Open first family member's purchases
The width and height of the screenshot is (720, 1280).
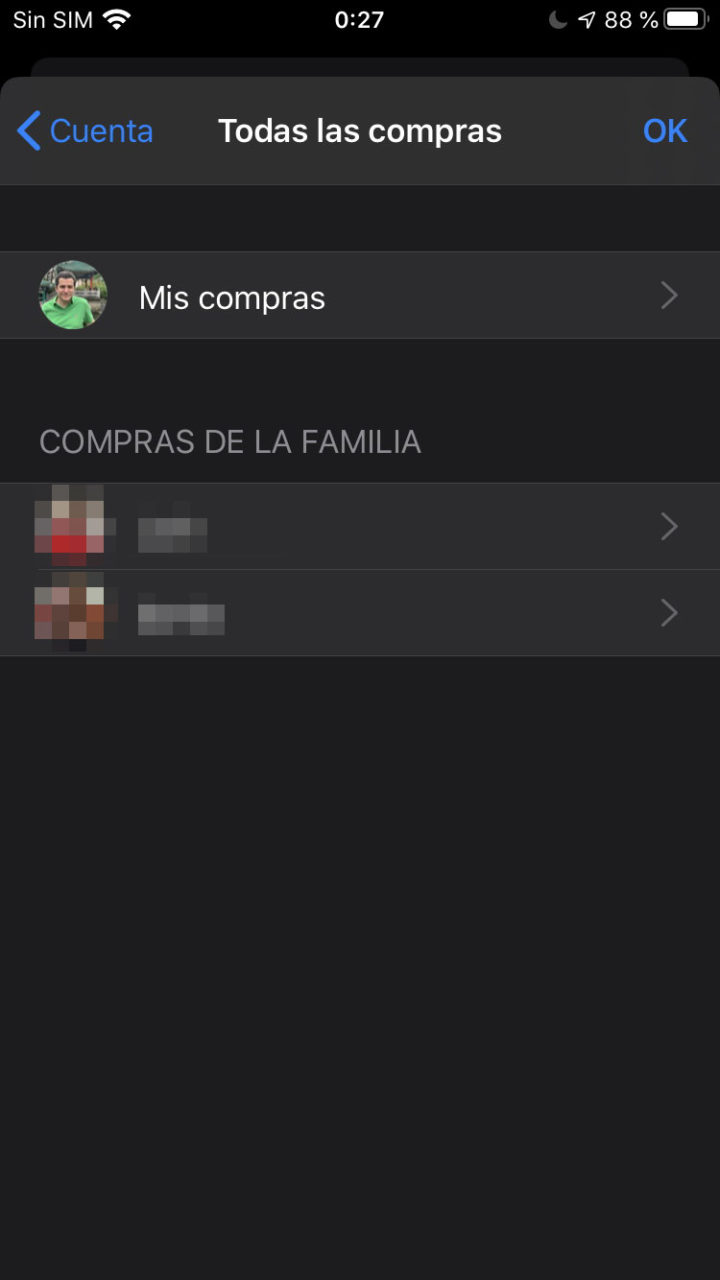pyautogui.click(x=360, y=527)
